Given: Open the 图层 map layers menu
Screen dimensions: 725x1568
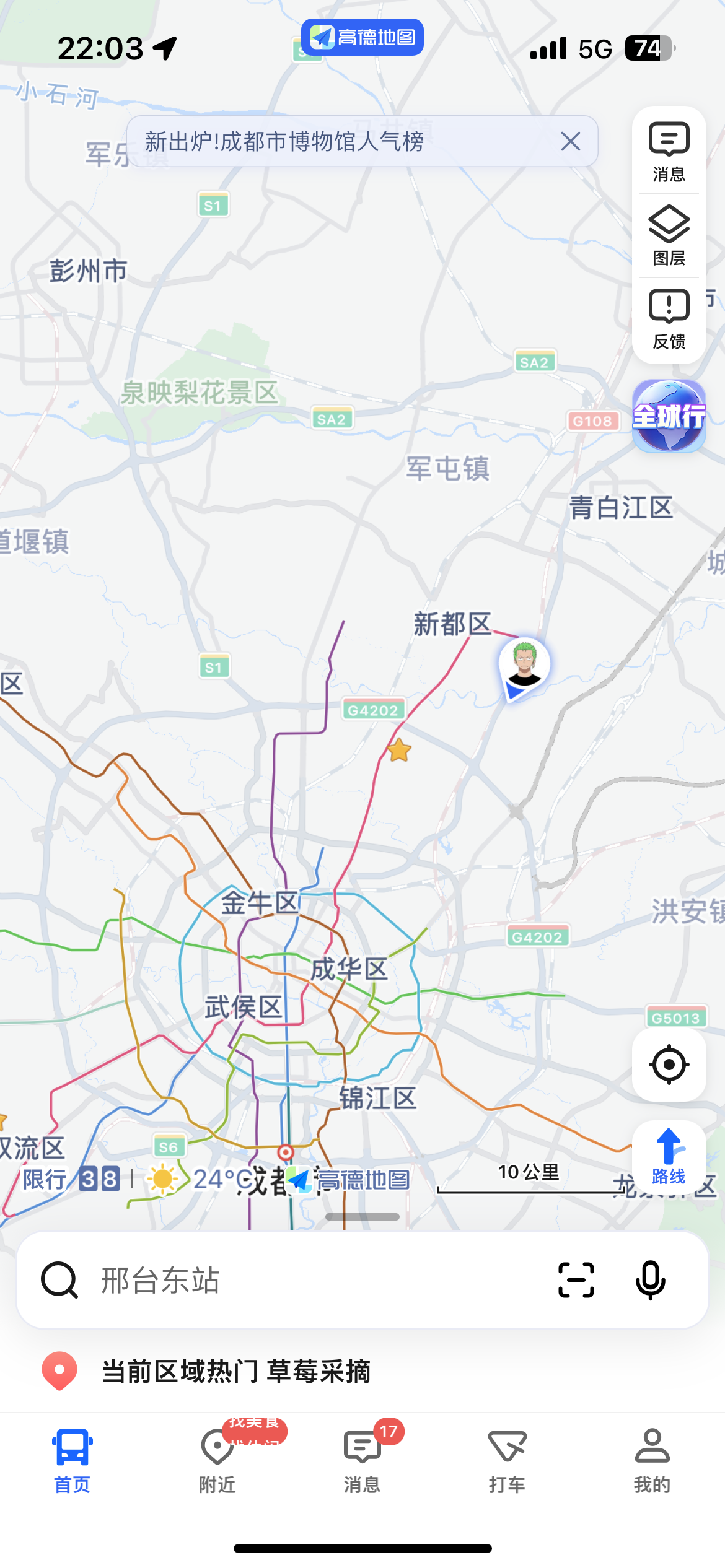Looking at the screenshot, I should pos(669,235).
